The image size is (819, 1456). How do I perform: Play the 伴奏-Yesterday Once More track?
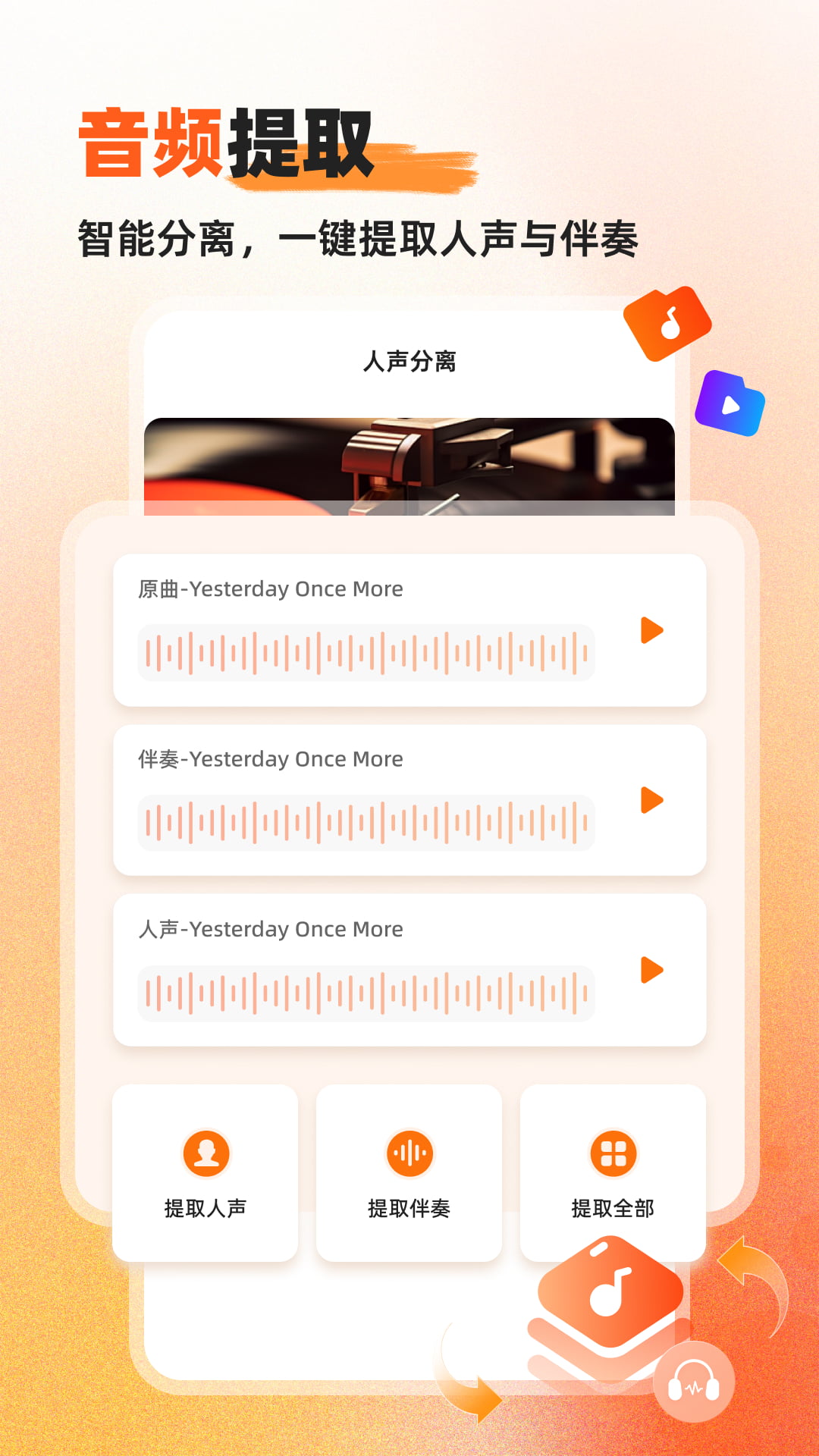[x=651, y=802]
